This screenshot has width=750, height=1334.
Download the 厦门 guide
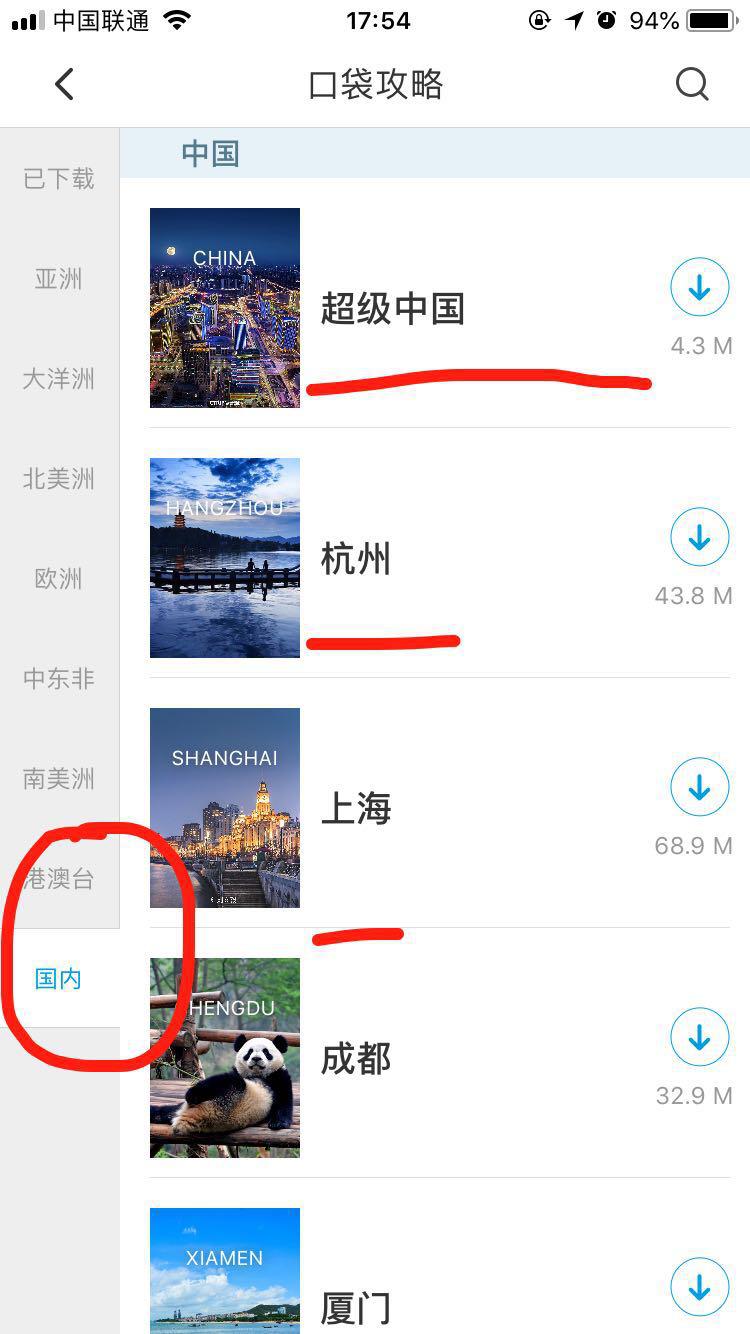(x=699, y=1287)
